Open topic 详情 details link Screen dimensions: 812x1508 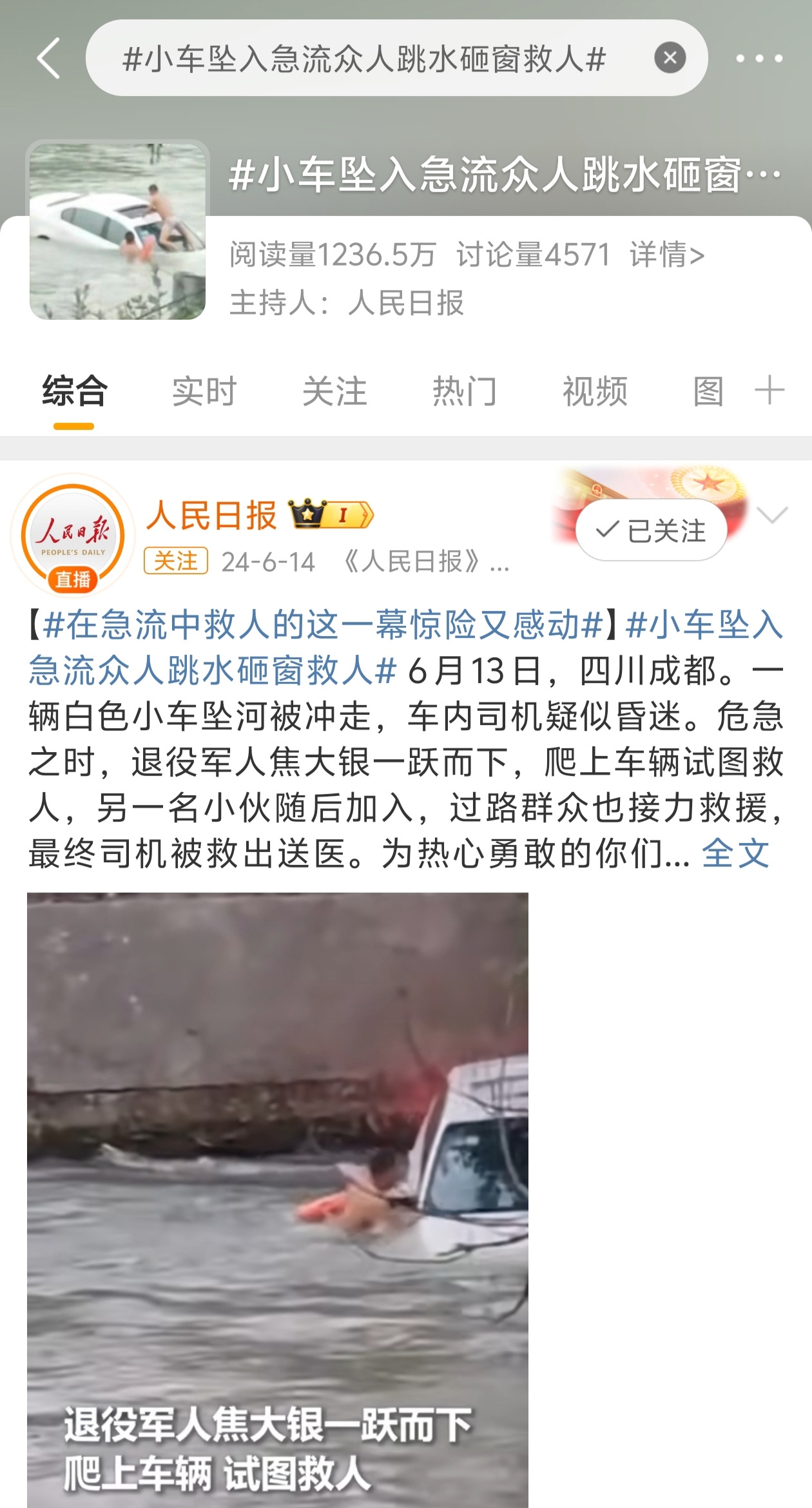tap(667, 255)
